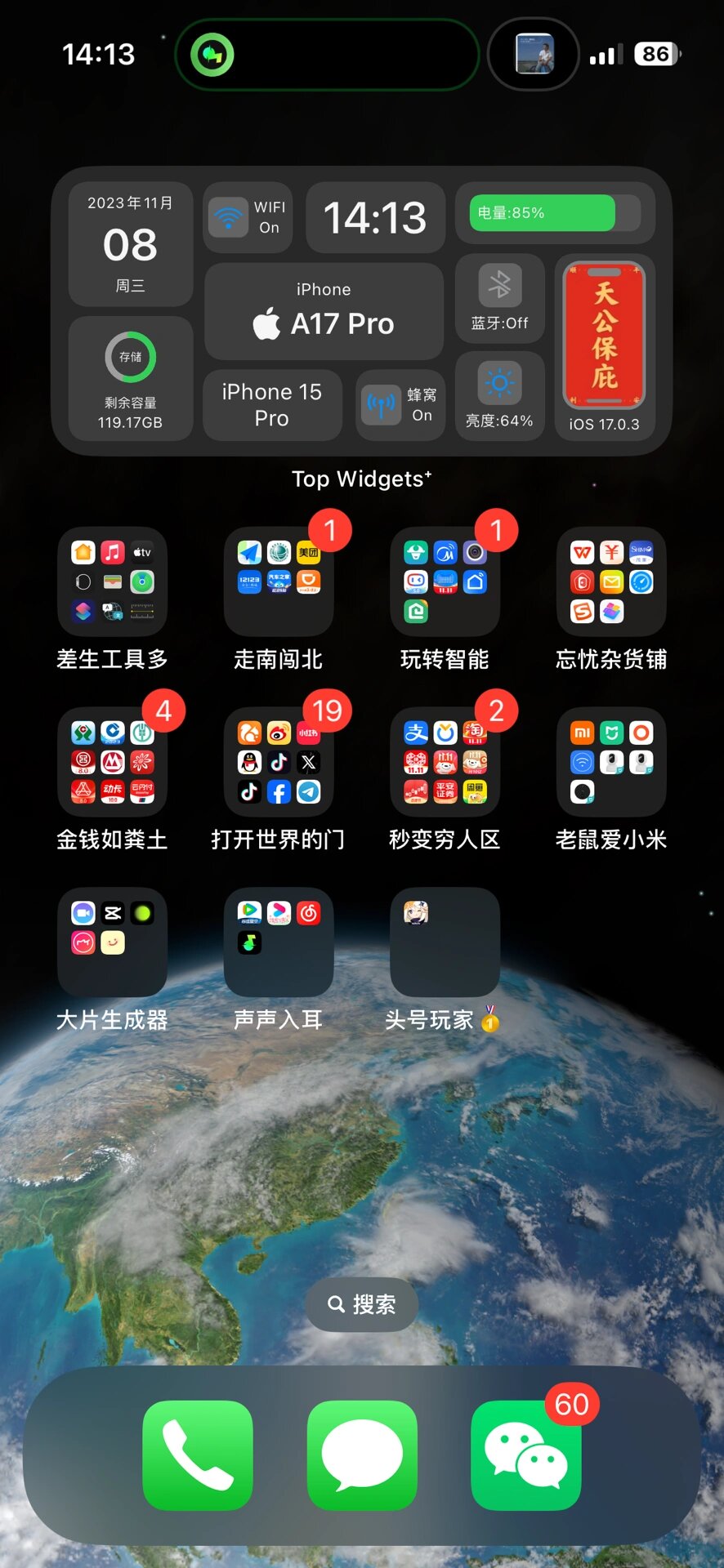Toggle Bluetooth via the 蓝牙:Off widget
The width and height of the screenshot is (724, 1568).
click(x=499, y=298)
